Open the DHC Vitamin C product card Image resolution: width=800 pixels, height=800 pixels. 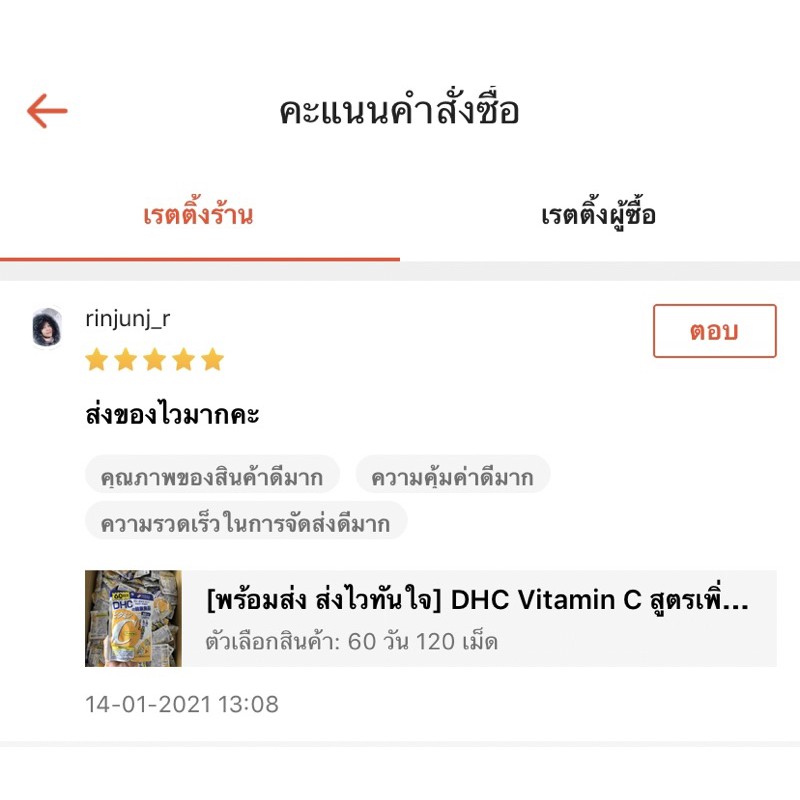tap(431, 618)
